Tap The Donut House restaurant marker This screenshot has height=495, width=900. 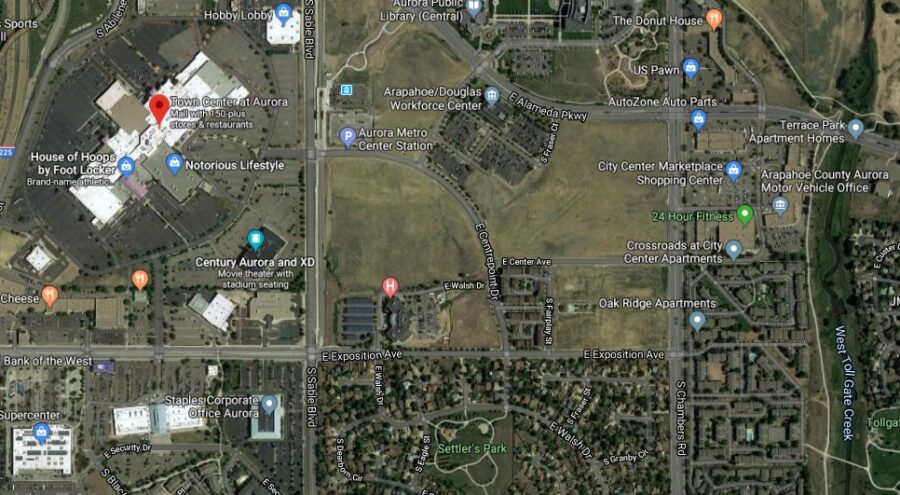713,18
